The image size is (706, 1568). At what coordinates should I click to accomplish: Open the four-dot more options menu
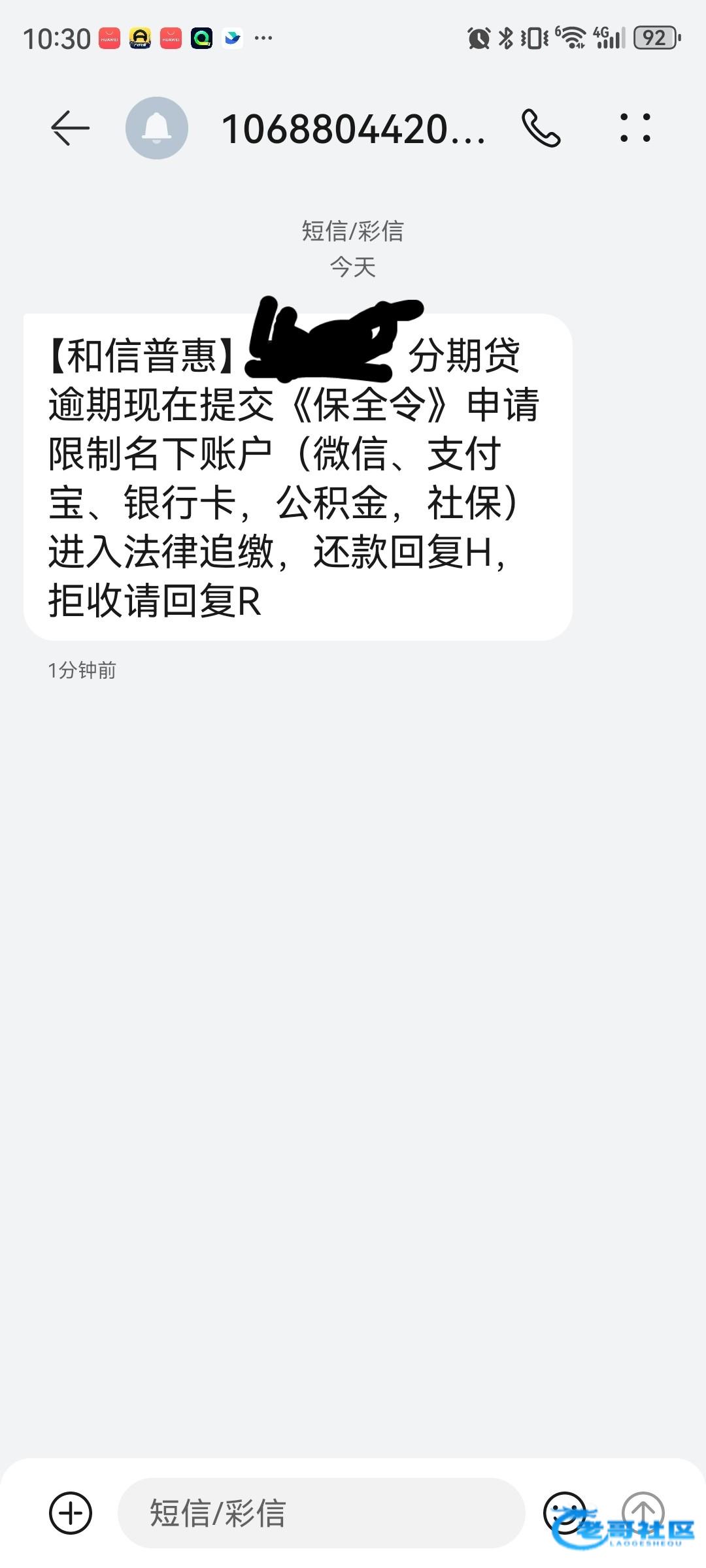(x=635, y=128)
